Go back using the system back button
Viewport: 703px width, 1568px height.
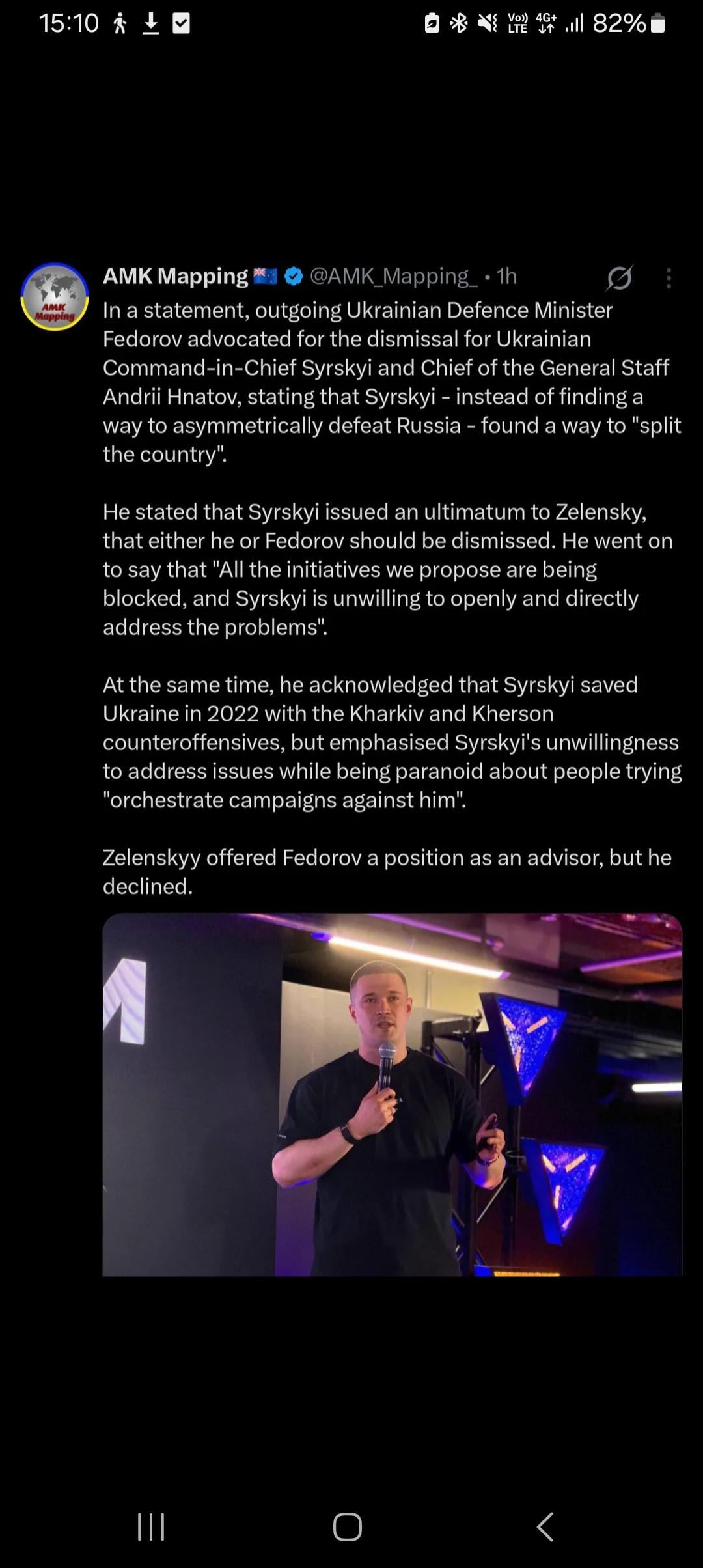(x=545, y=1526)
